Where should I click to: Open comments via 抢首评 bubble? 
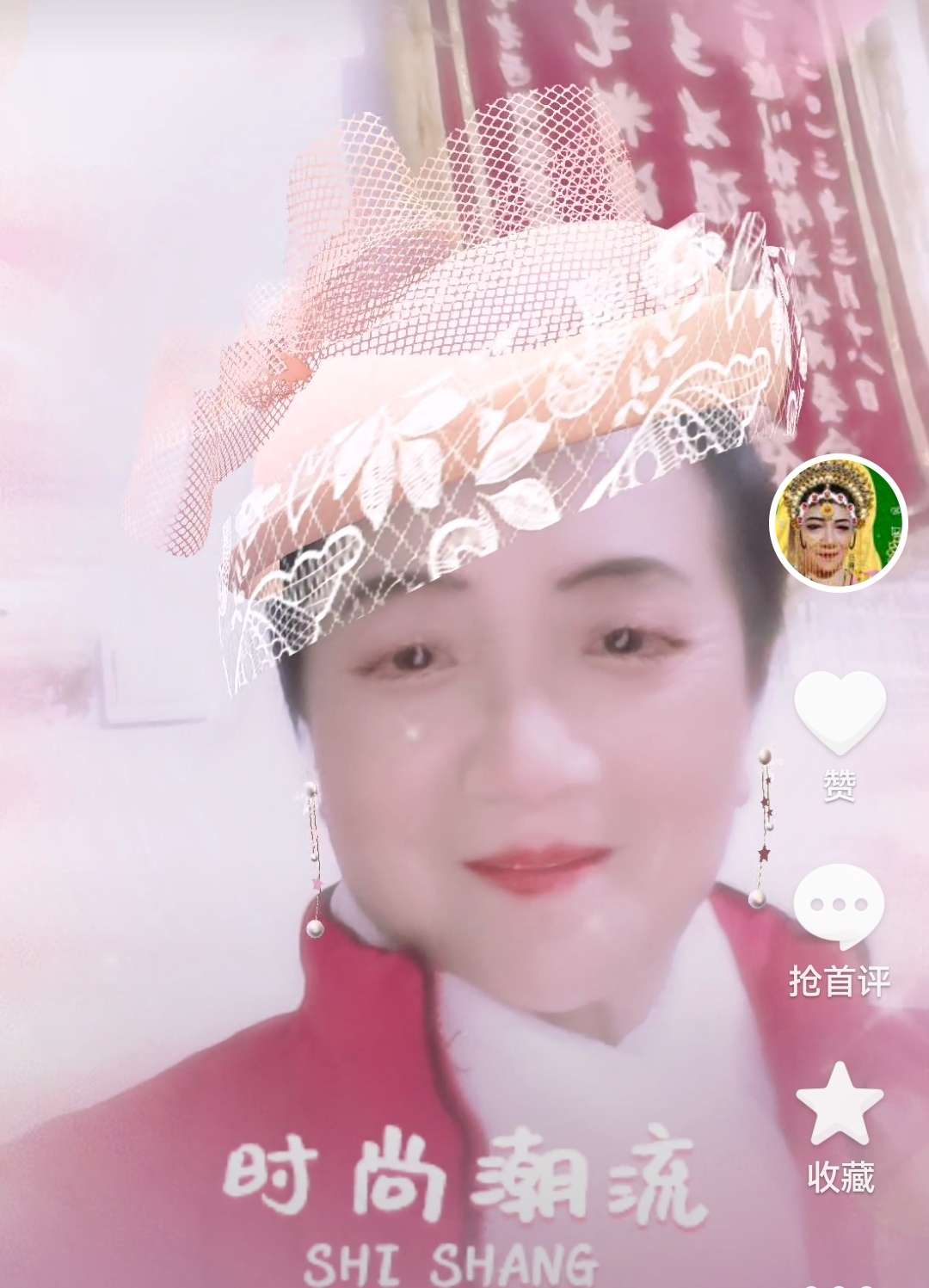(839, 908)
